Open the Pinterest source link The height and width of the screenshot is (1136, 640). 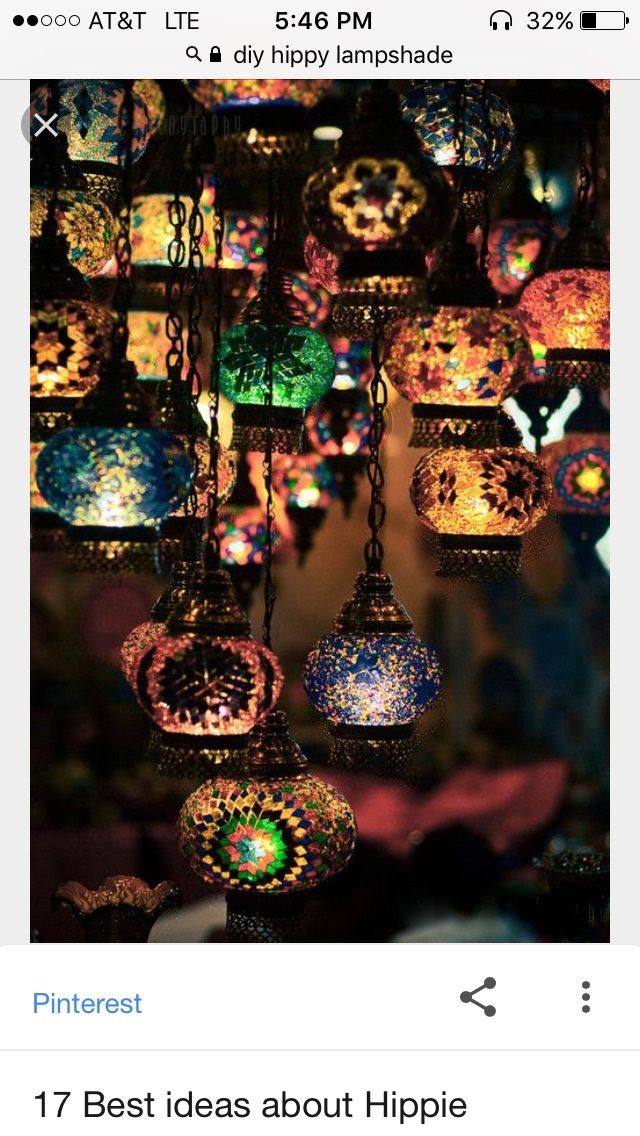click(x=87, y=1003)
